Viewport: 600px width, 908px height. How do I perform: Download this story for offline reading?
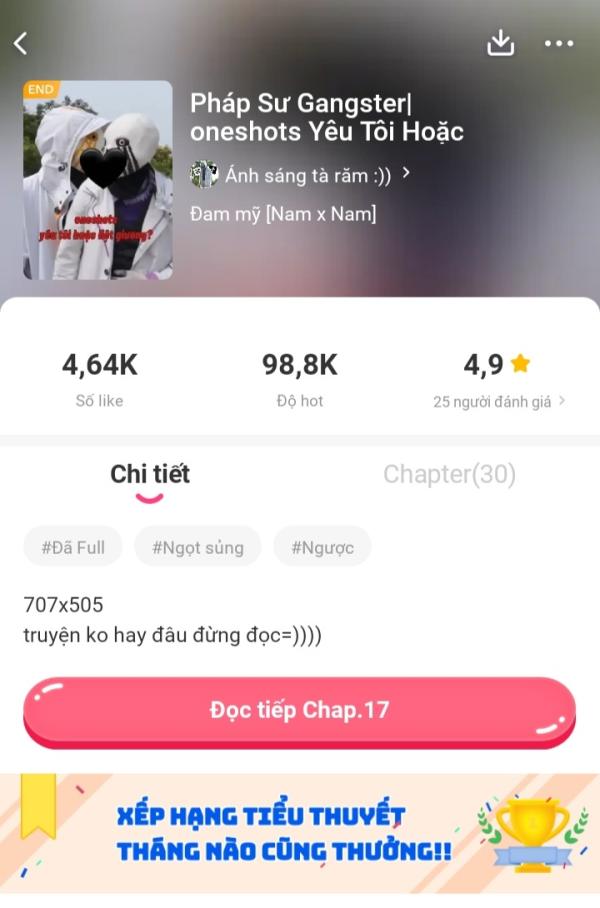500,43
